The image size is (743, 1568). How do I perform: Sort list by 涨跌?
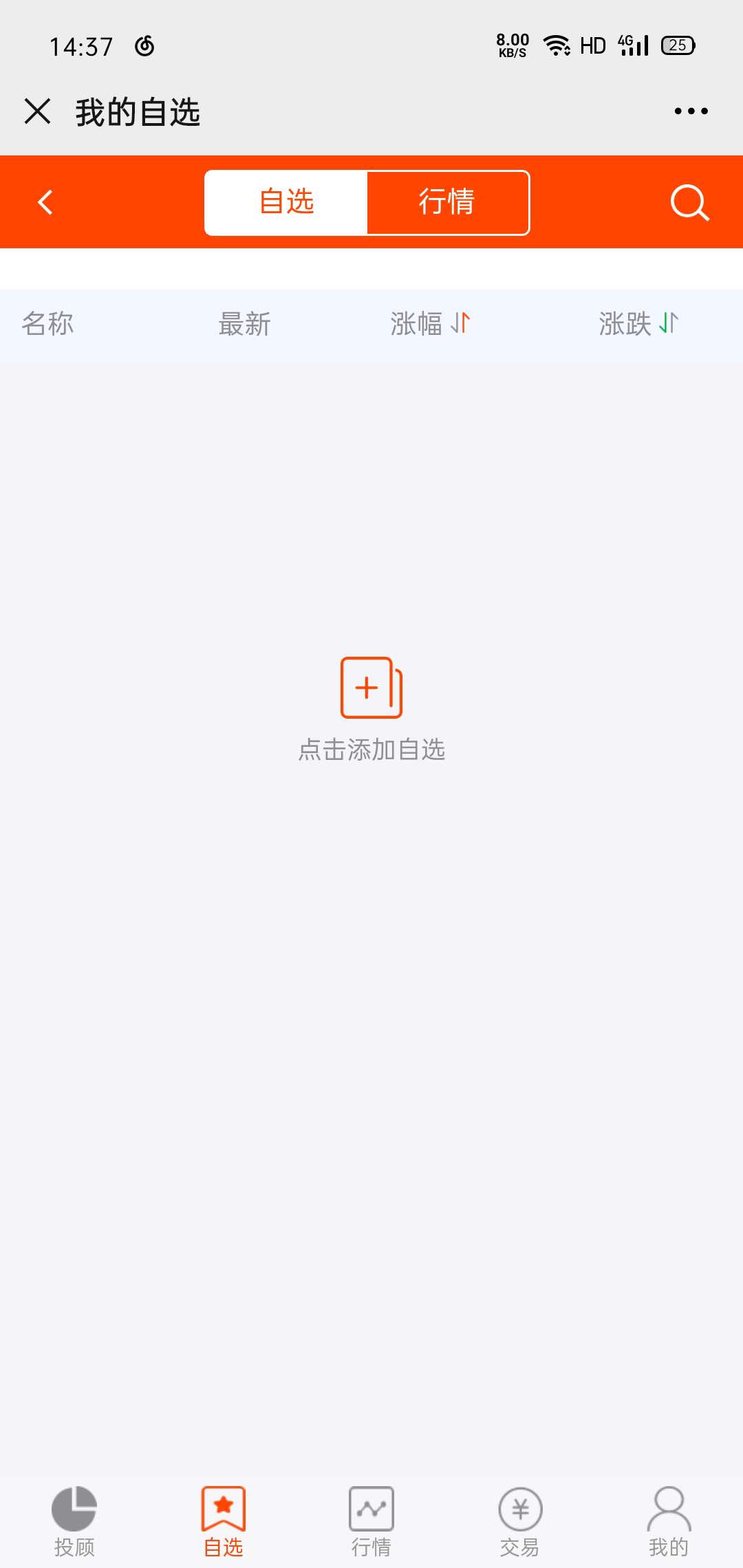pos(638,323)
